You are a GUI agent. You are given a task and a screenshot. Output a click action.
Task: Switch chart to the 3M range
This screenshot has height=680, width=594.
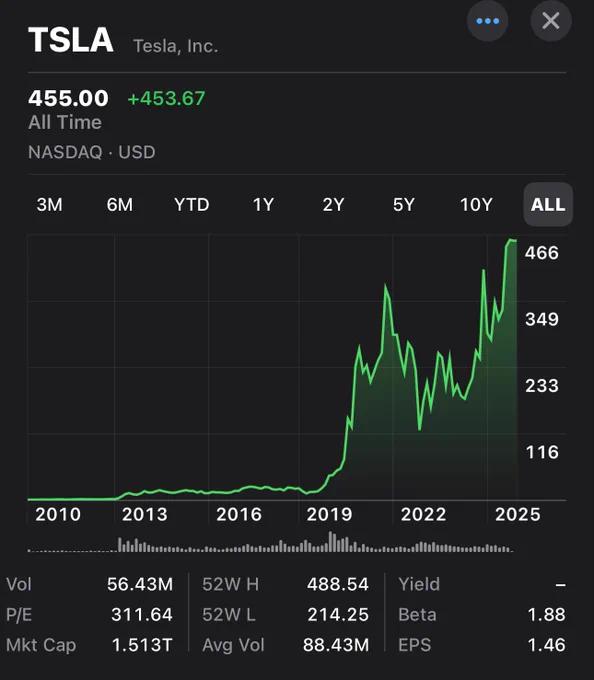pos(49,205)
